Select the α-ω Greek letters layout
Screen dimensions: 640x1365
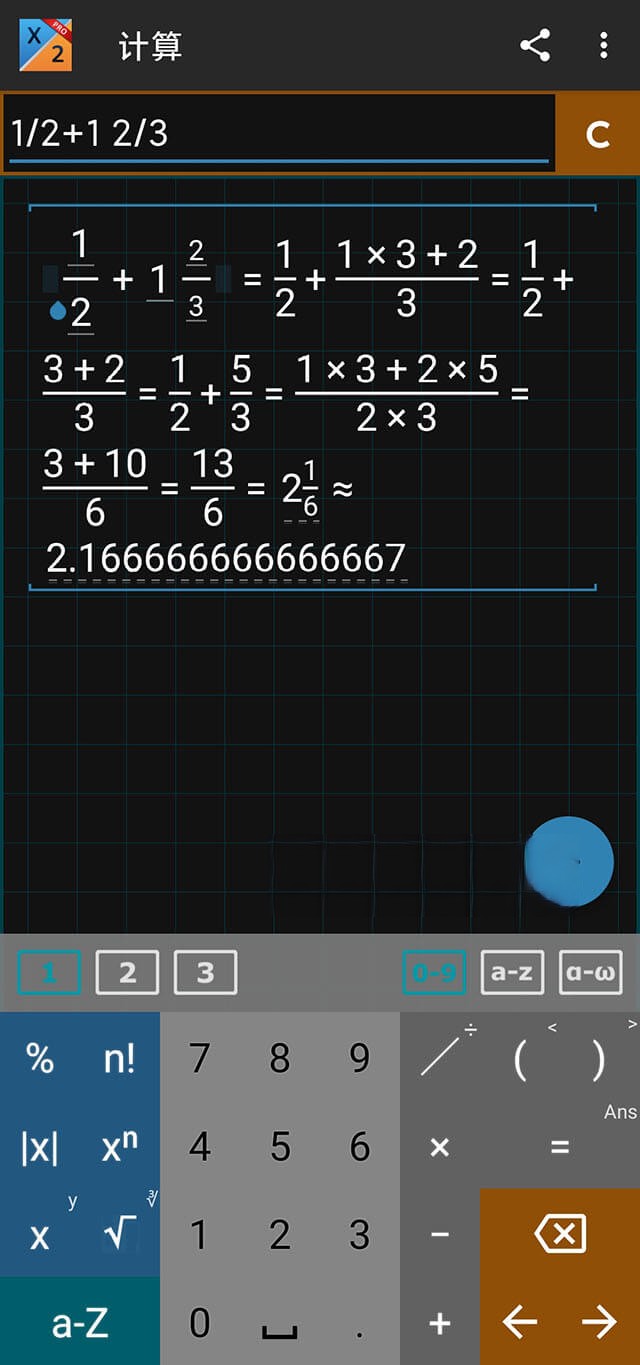click(590, 972)
